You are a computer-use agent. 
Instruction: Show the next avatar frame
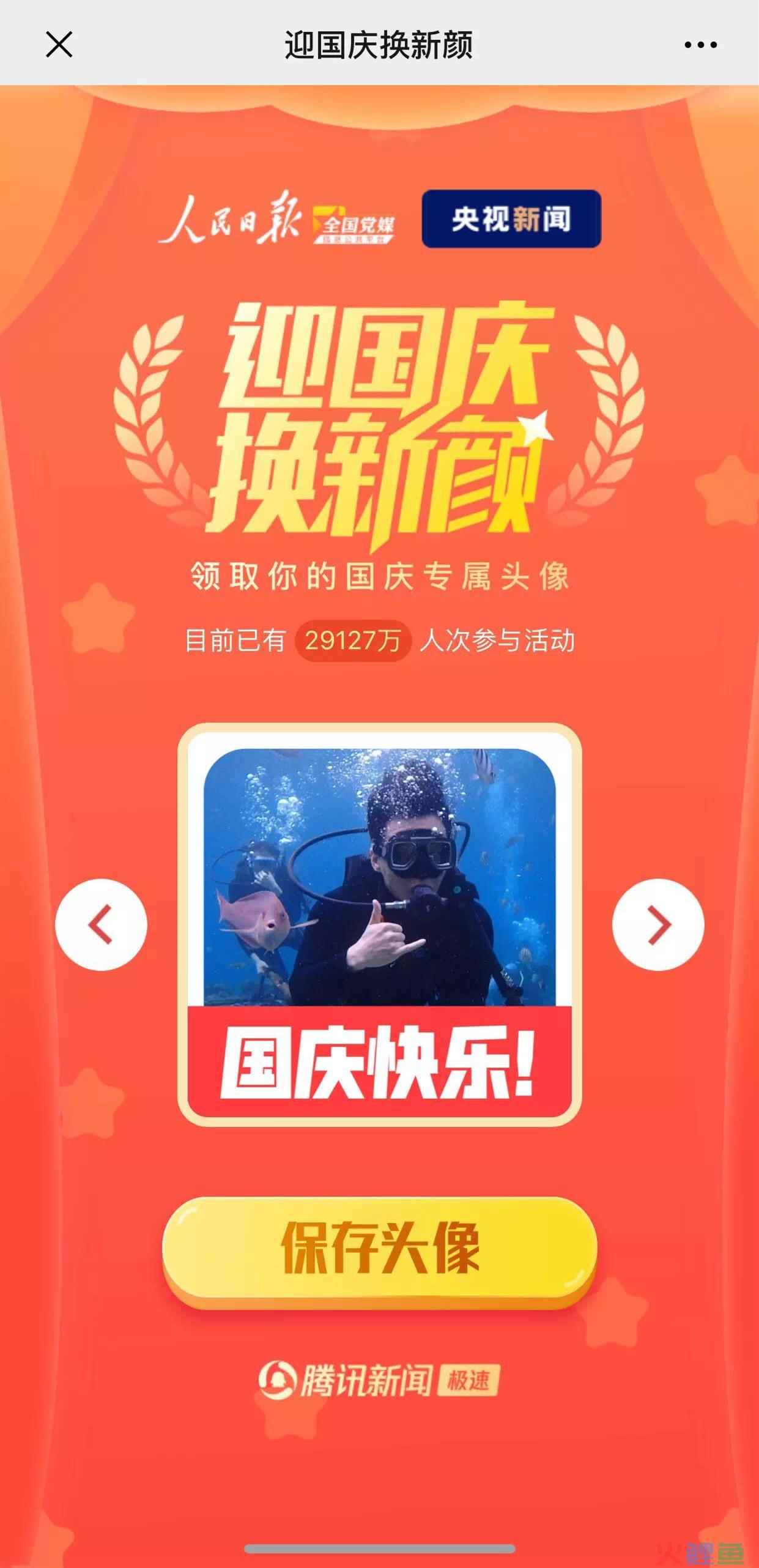[658, 924]
